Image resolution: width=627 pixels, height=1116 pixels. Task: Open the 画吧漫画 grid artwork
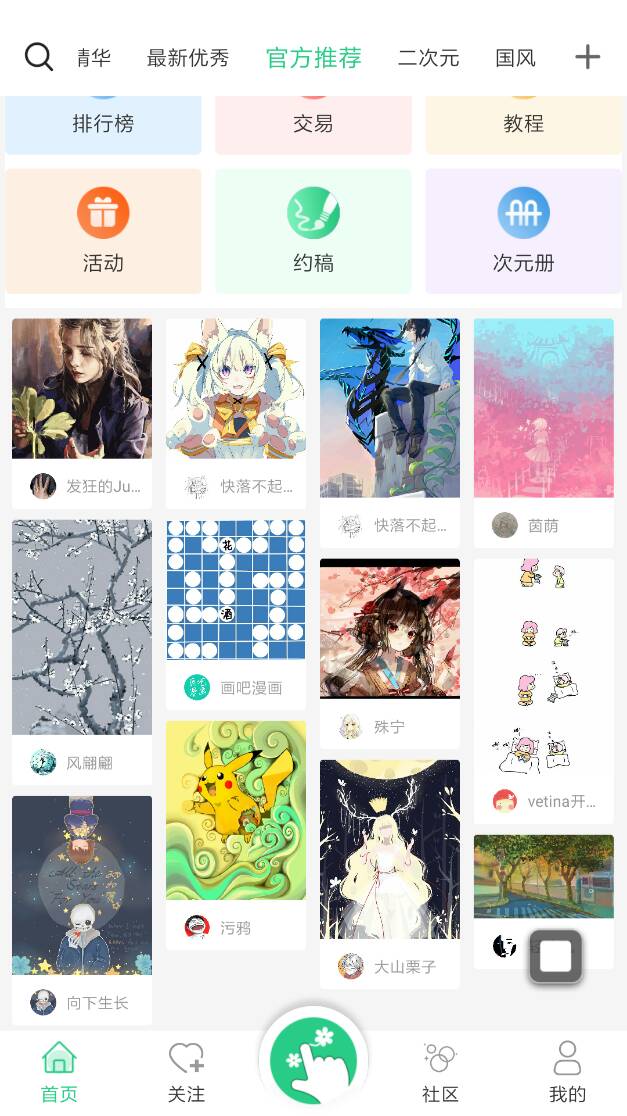click(x=236, y=589)
